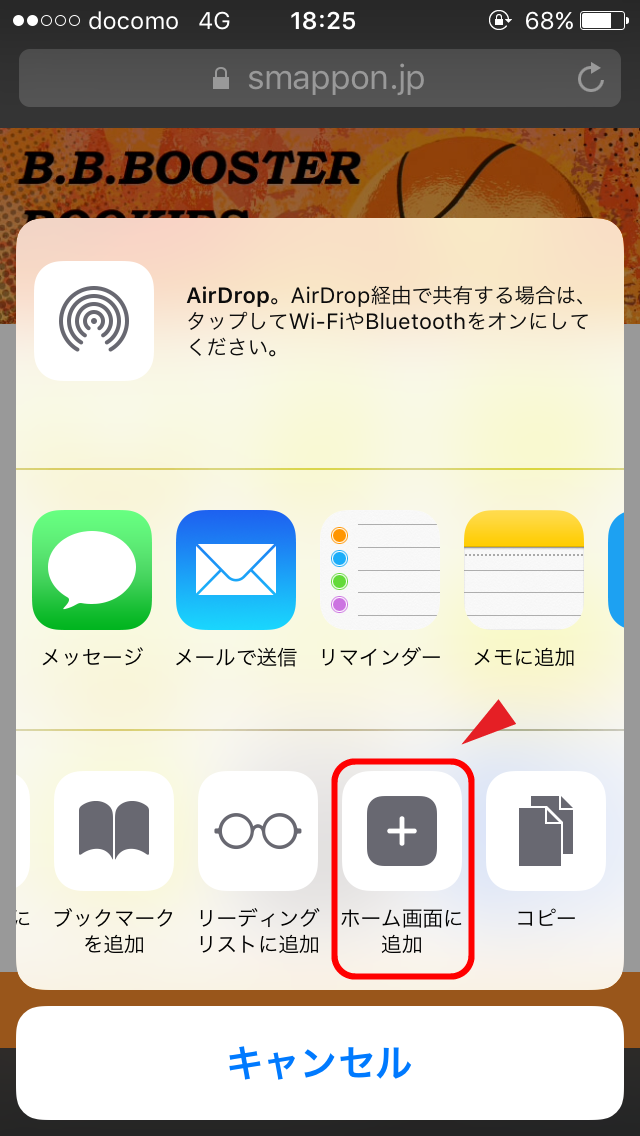Screen dimensions: 640x1136
Task: Reload the page in address bar
Action: [591, 78]
